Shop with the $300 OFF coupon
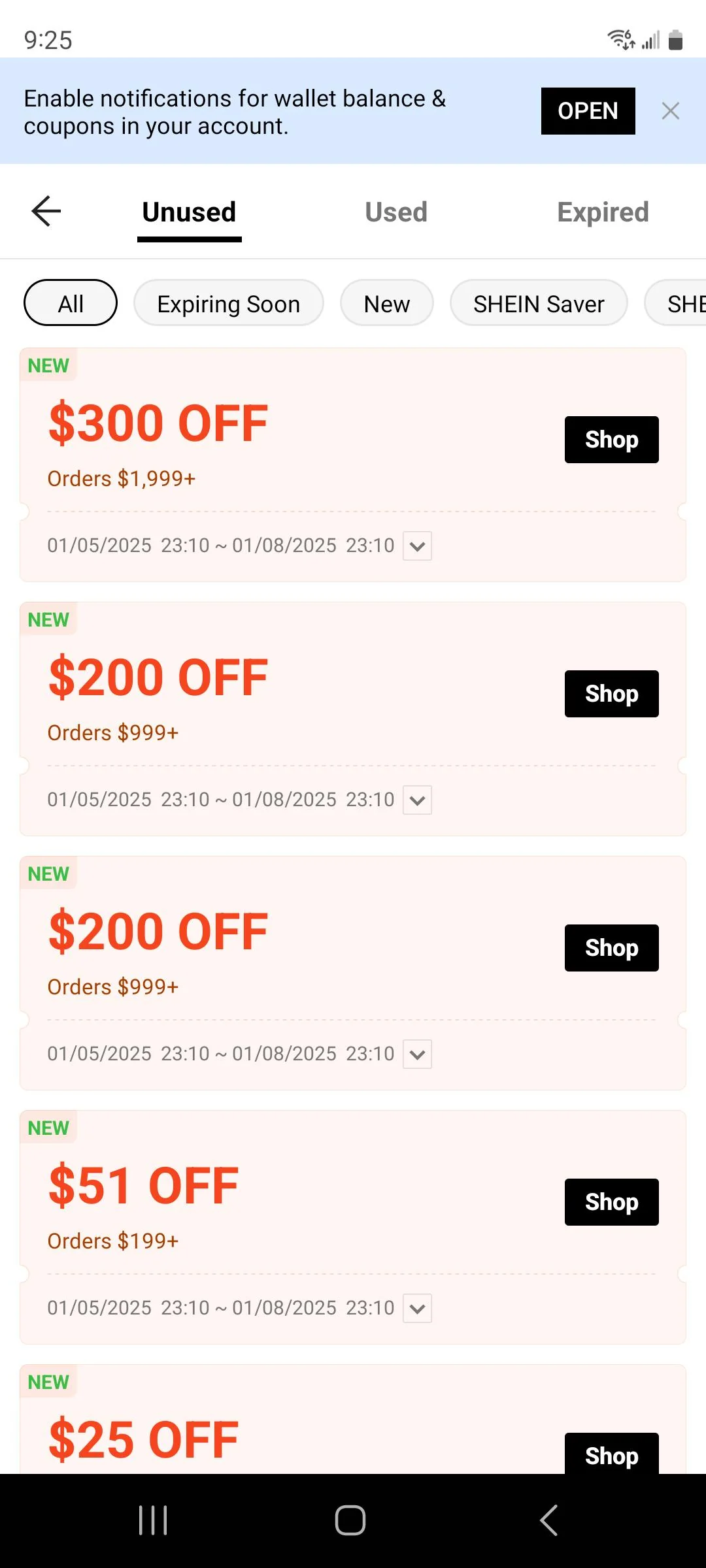706x1568 pixels. [611, 439]
